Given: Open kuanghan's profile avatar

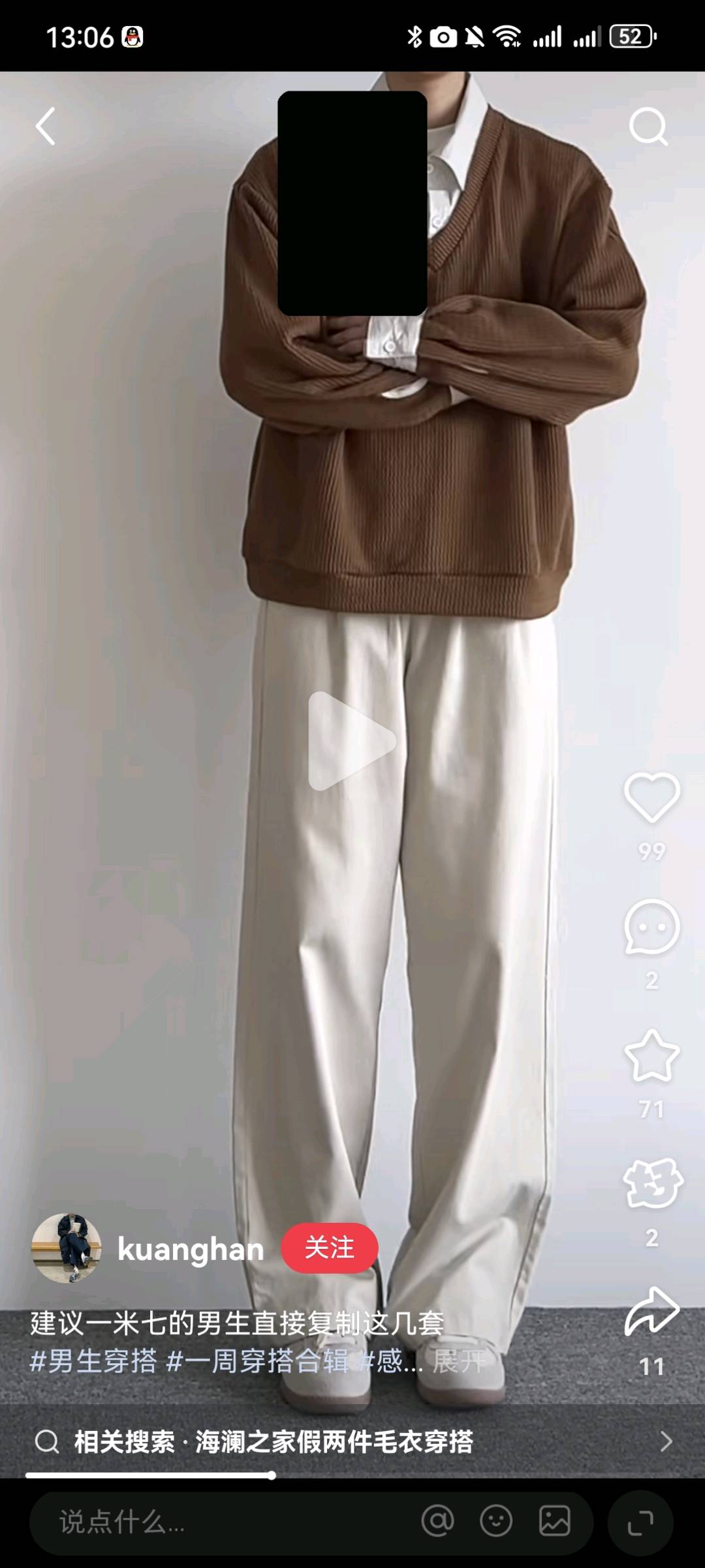Looking at the screenshot, I should [67, 1248].
